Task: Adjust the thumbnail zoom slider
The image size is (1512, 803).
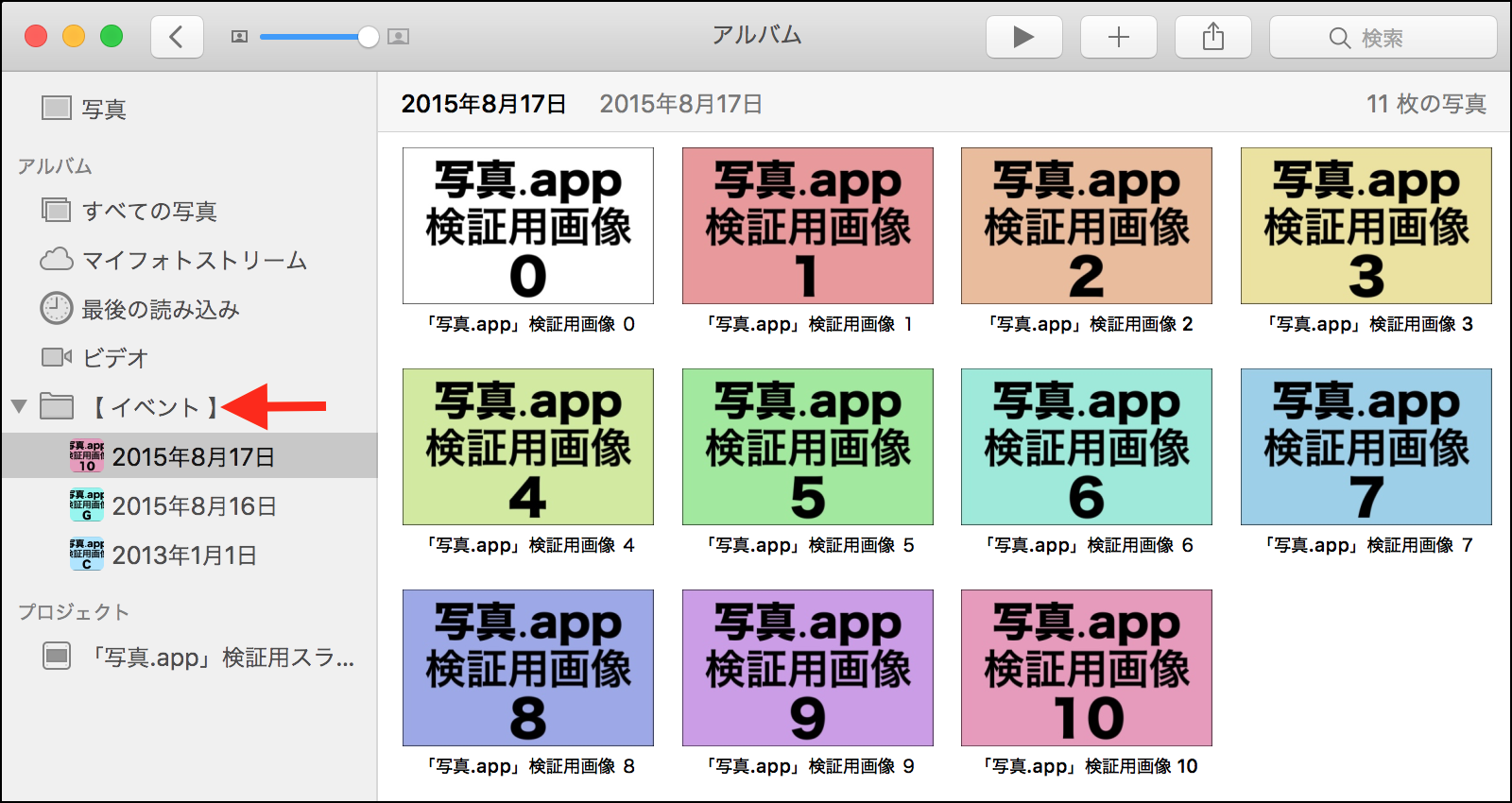Action: pos(368,37)
